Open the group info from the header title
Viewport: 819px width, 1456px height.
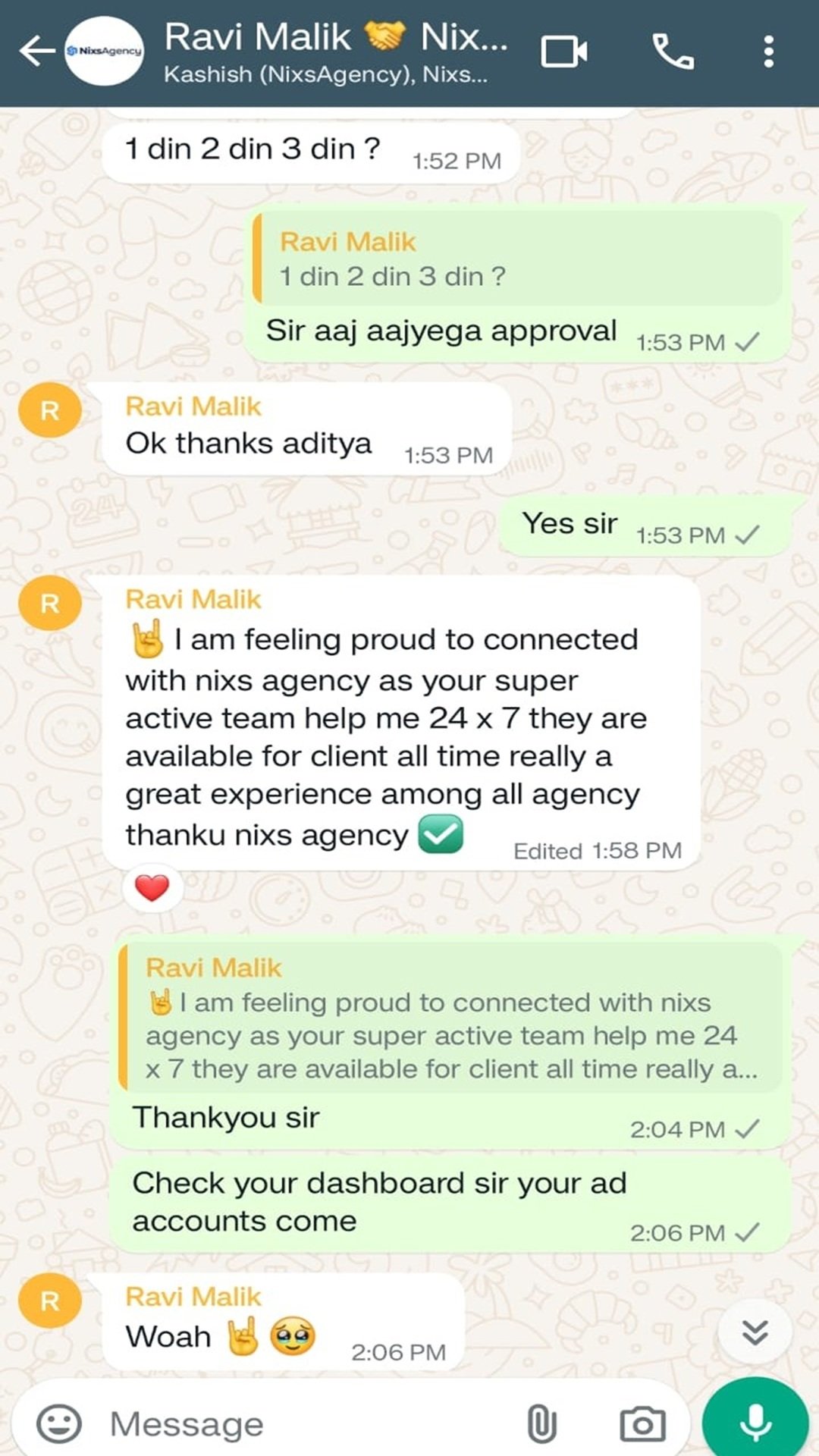tap(335, 52)
